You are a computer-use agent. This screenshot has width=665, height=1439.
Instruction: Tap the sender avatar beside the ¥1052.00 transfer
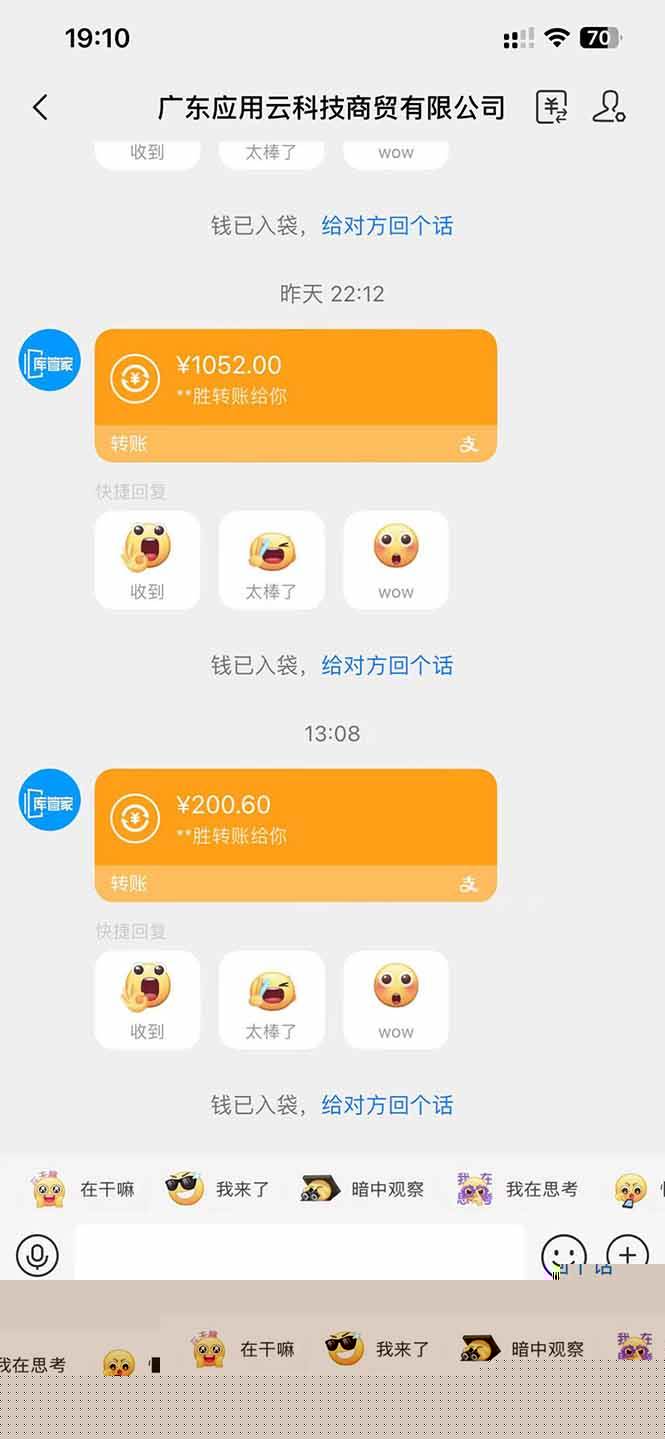(50, 360)
